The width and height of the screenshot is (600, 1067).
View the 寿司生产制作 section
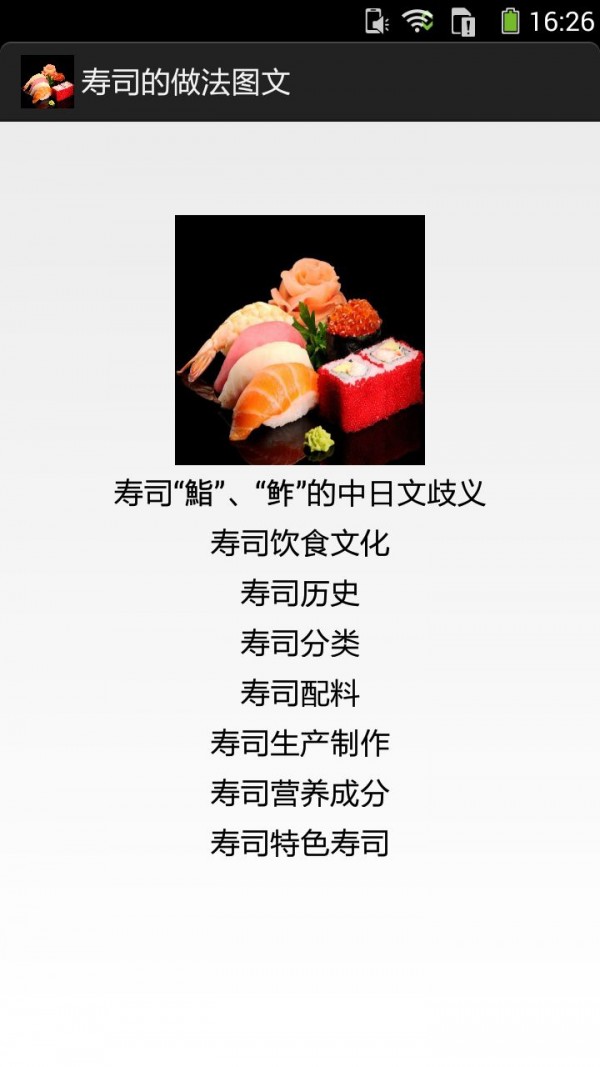300,743
